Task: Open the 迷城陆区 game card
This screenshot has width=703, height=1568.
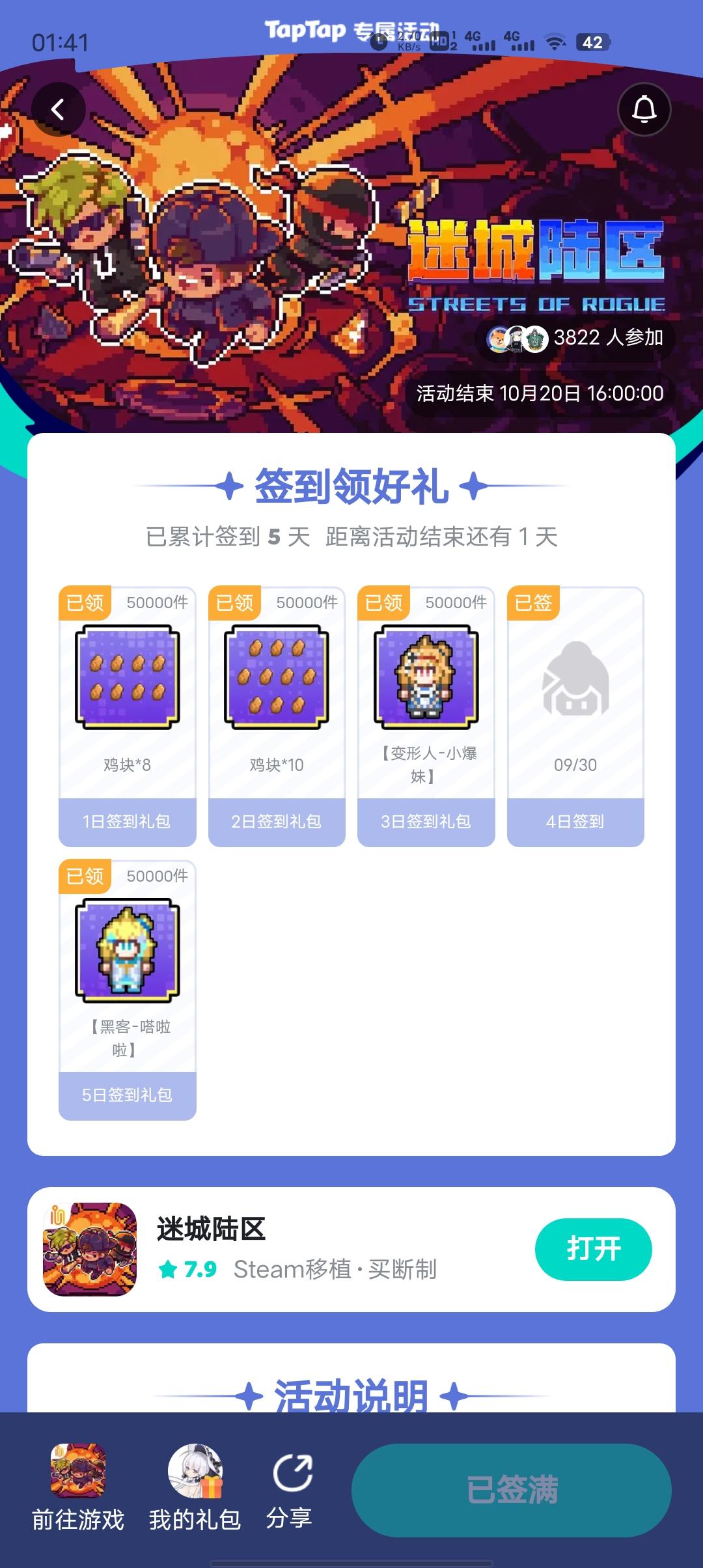Action: point(293,1249)
